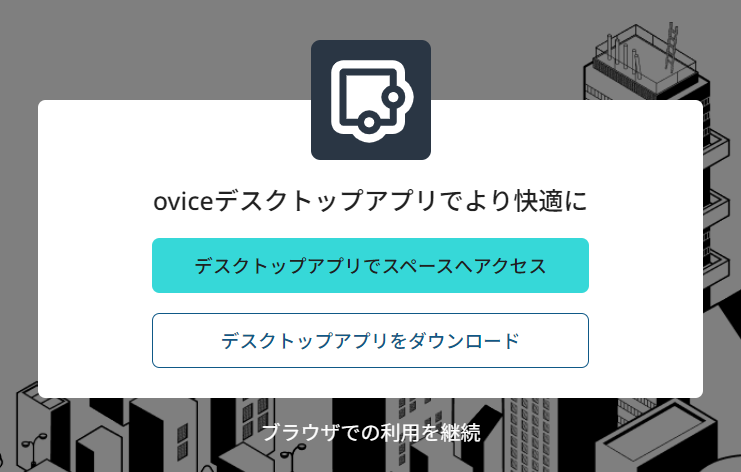
Task: Tap デスクトップアプリでスペースへアクセス button
Action: (370, 266)
